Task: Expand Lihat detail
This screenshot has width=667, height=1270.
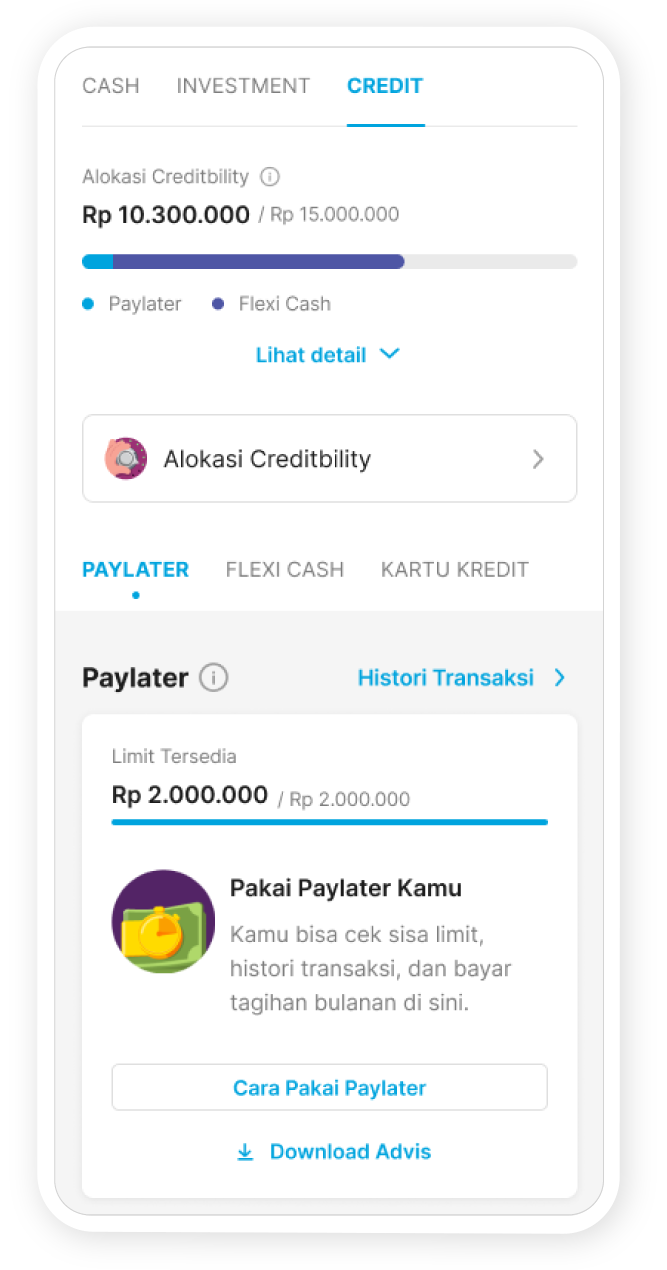Action: [x=327, y=355]
